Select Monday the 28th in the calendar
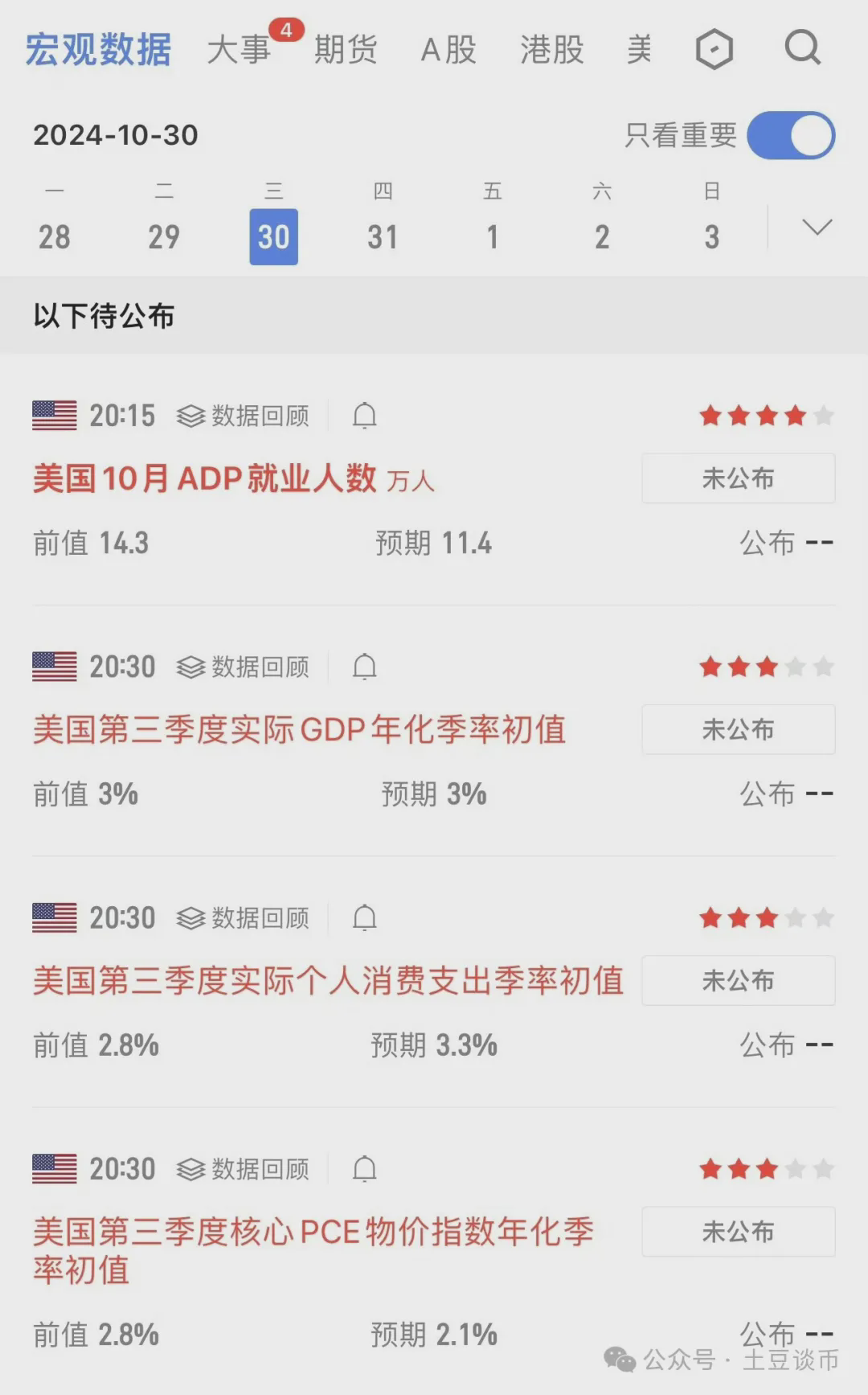The image size is (868, 1395). 55,236
